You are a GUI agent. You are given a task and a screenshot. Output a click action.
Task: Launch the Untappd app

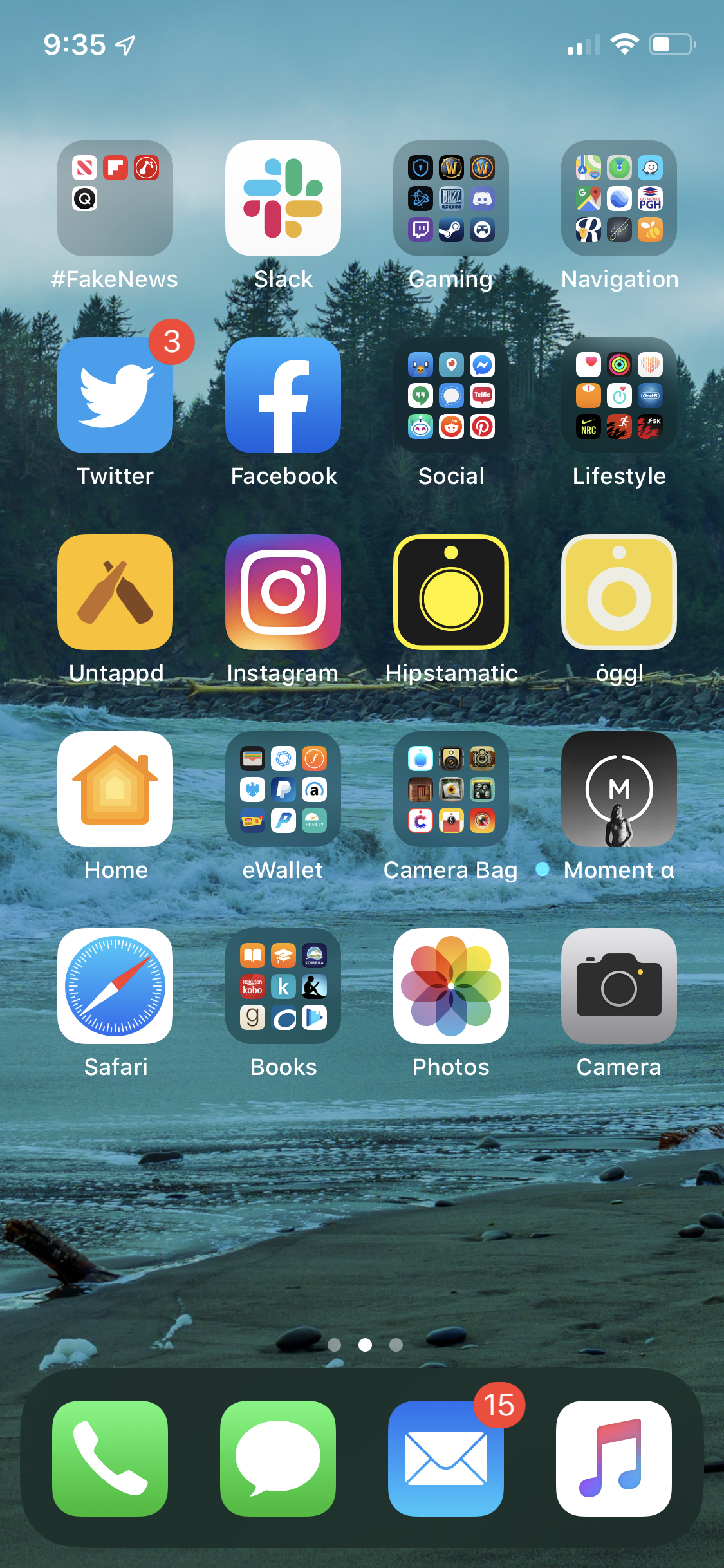[x=115, y=592]
